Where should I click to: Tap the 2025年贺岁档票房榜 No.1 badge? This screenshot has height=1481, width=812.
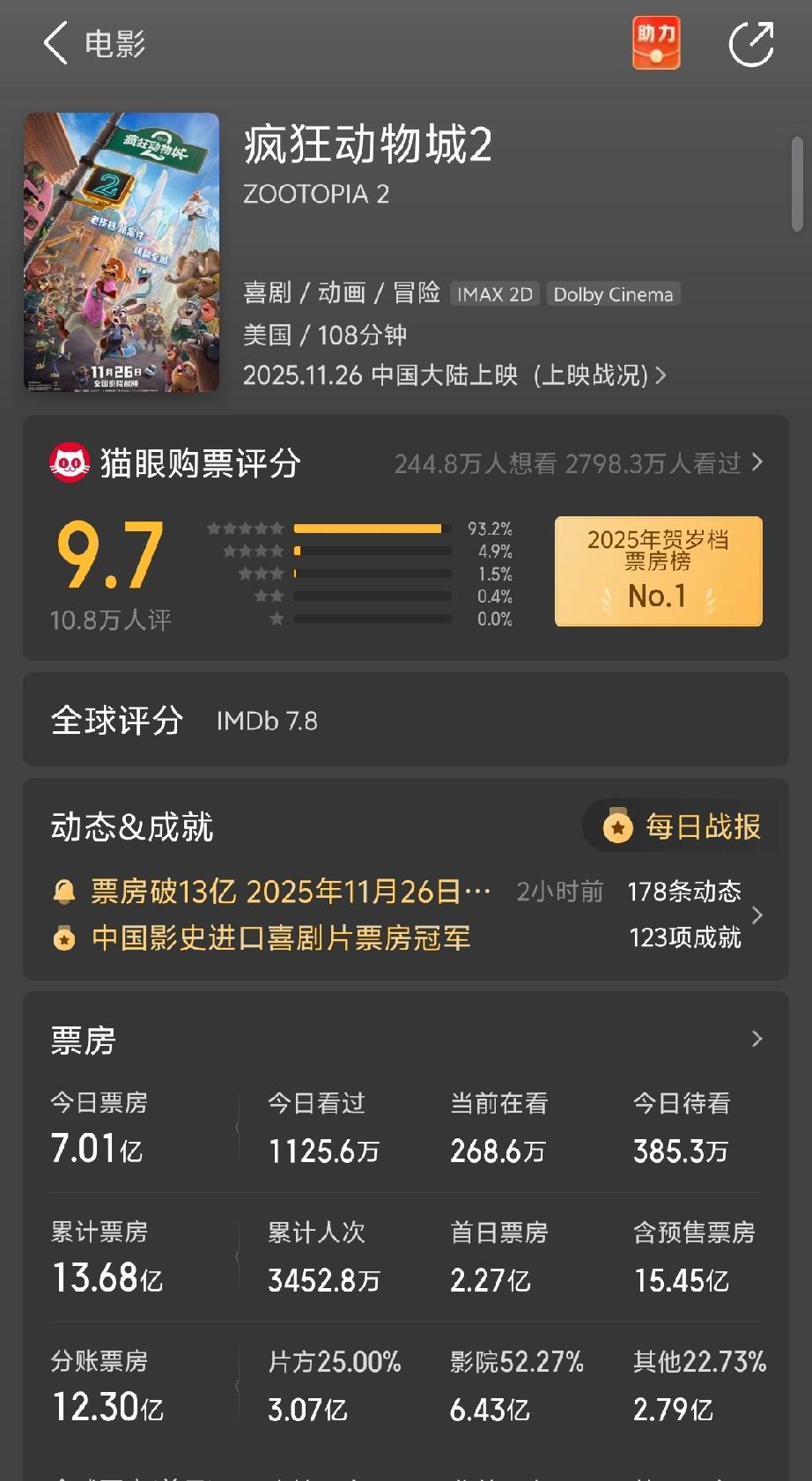pyautogui.click(x=657, y=571)
